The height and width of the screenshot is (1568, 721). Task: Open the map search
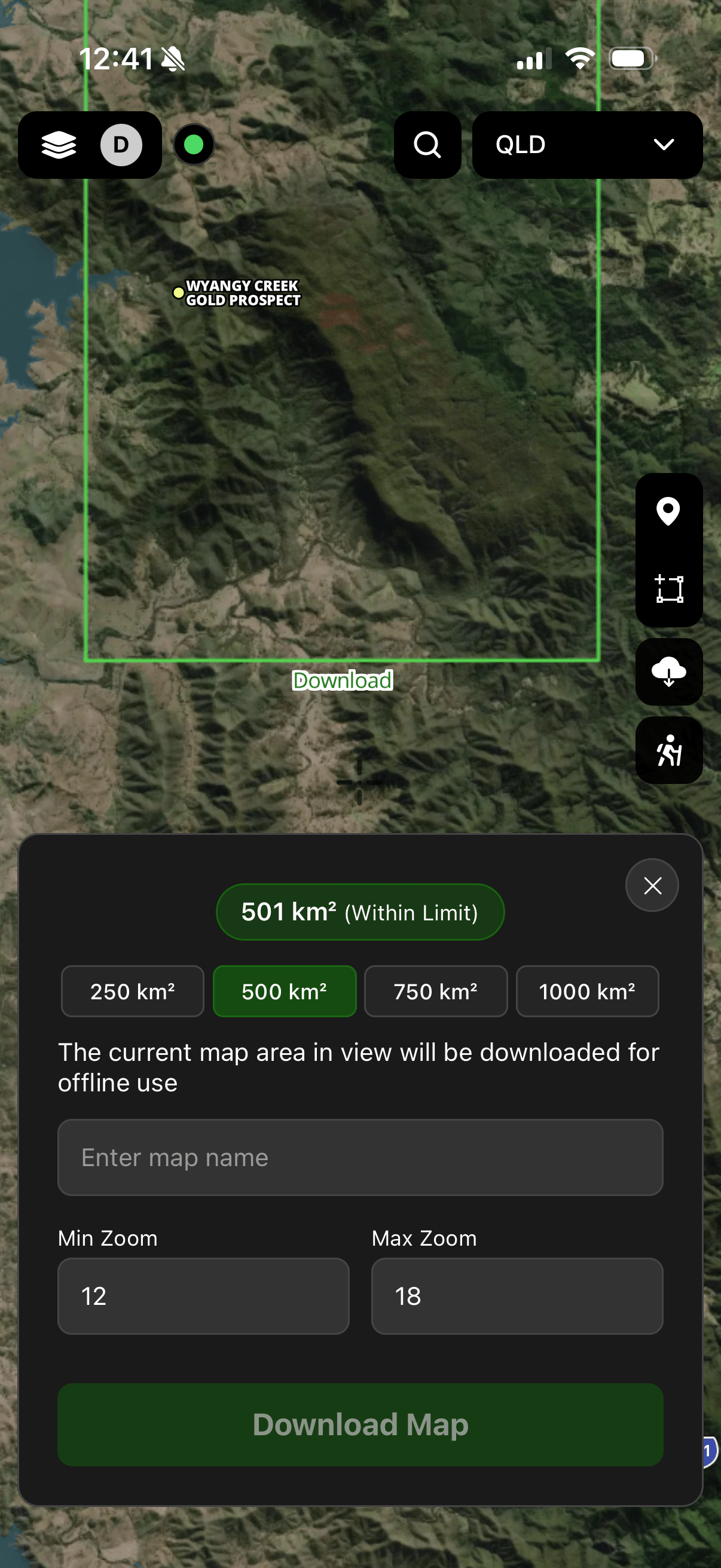(x=427, y=145)
